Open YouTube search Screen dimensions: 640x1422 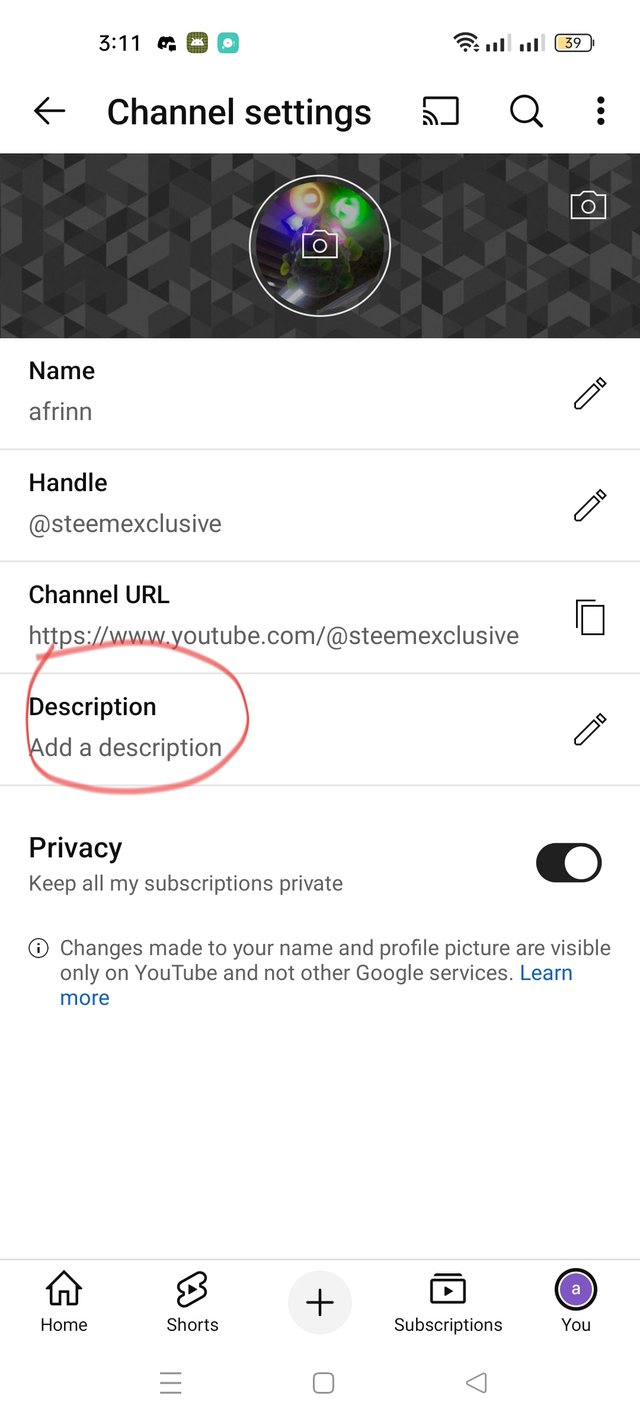pyautogui.click(x=526, y=111)
